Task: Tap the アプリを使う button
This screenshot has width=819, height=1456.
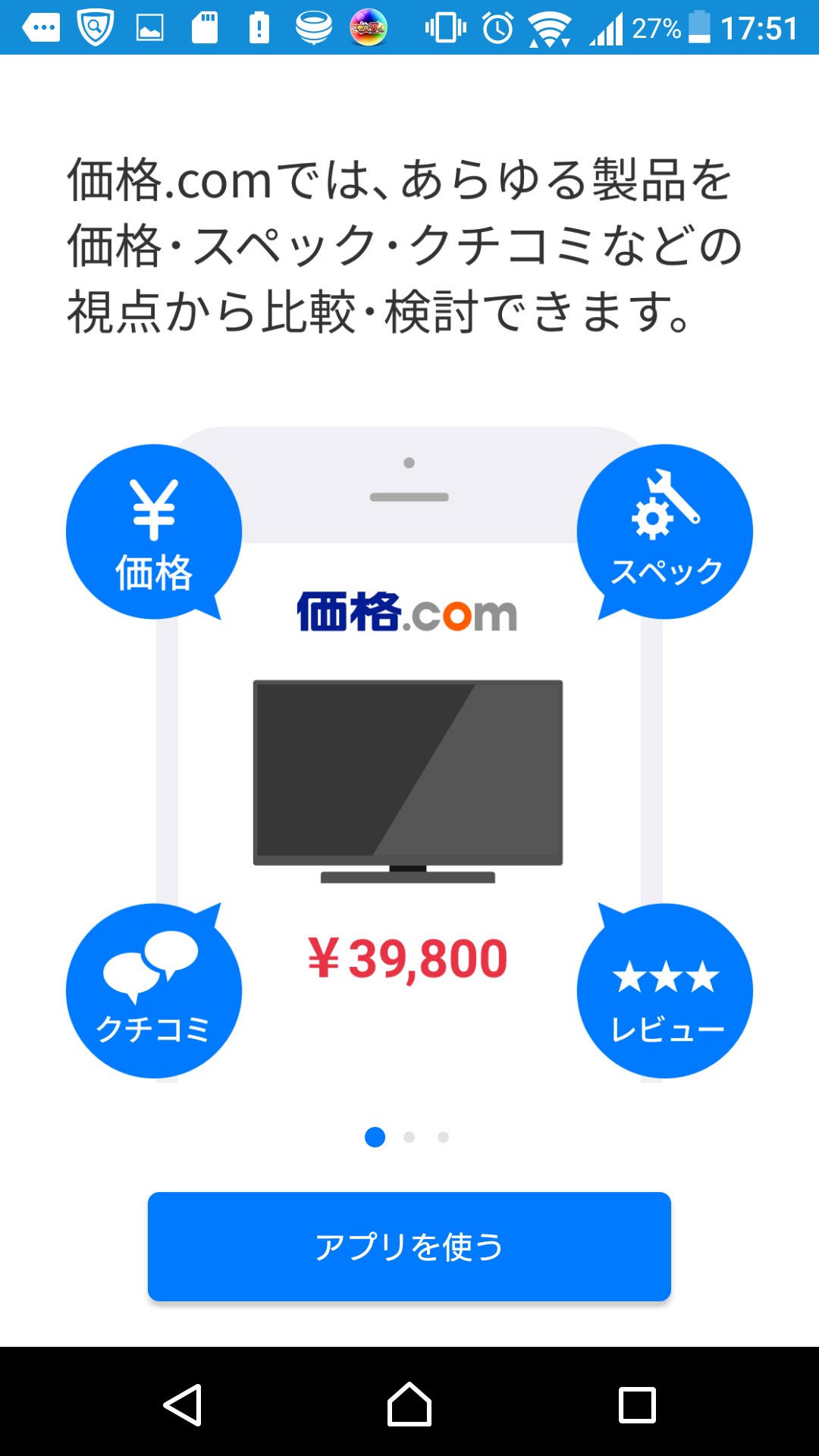Action: point(409,1247)
